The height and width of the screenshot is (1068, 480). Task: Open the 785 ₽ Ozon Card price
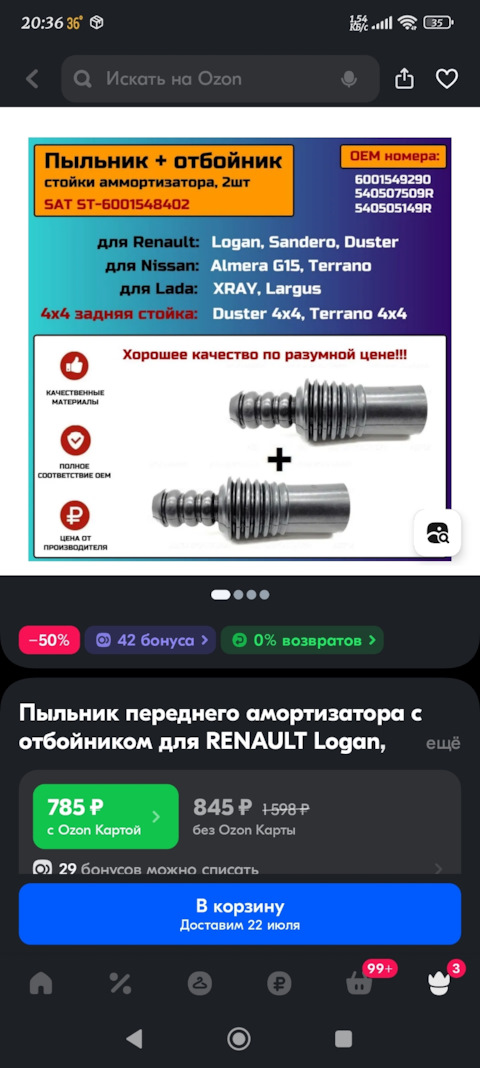coord(106,816)
